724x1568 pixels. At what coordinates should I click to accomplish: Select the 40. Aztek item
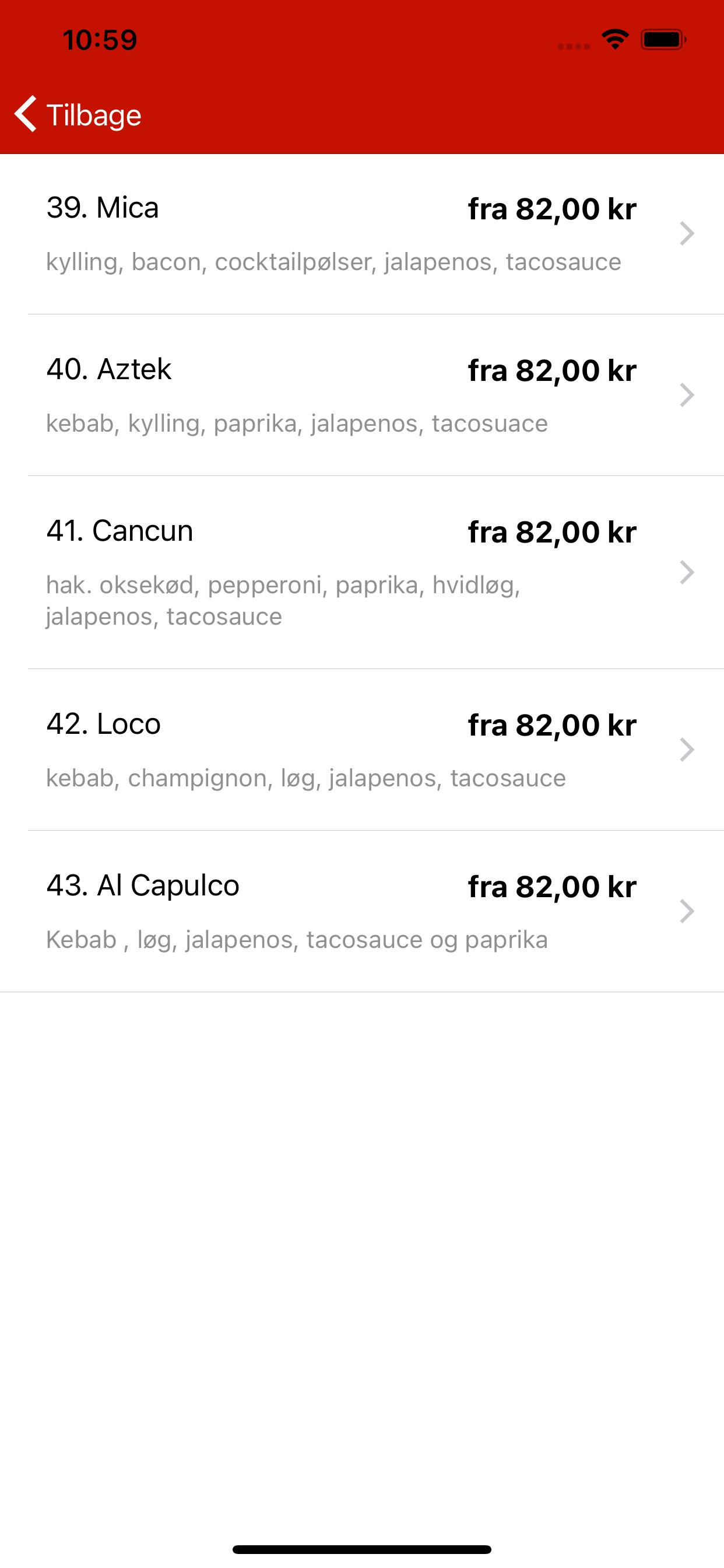point(362,395)
